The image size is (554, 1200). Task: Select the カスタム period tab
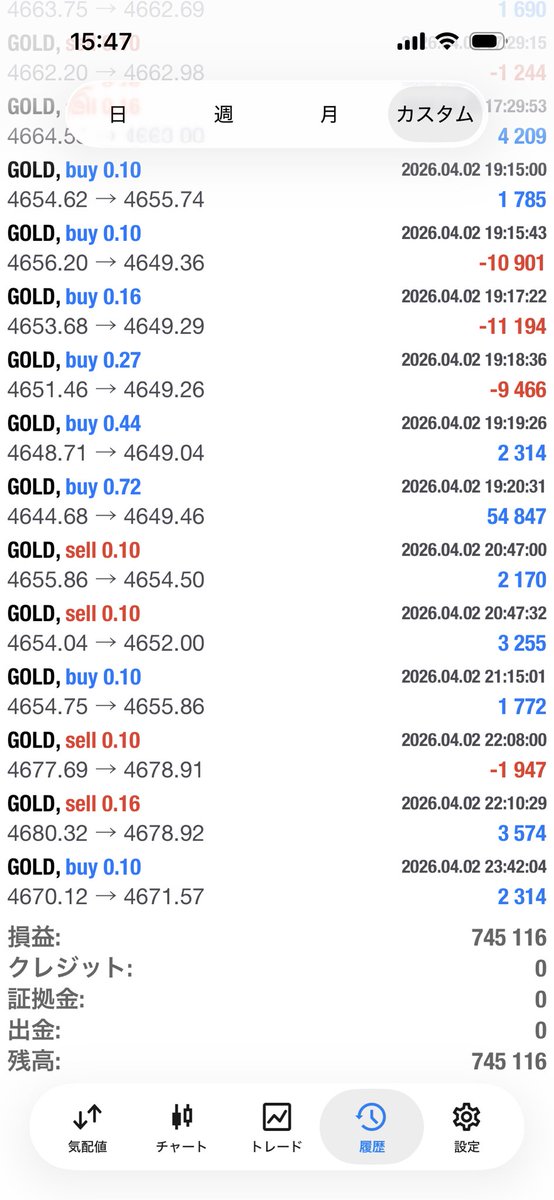tap(435, 114)
